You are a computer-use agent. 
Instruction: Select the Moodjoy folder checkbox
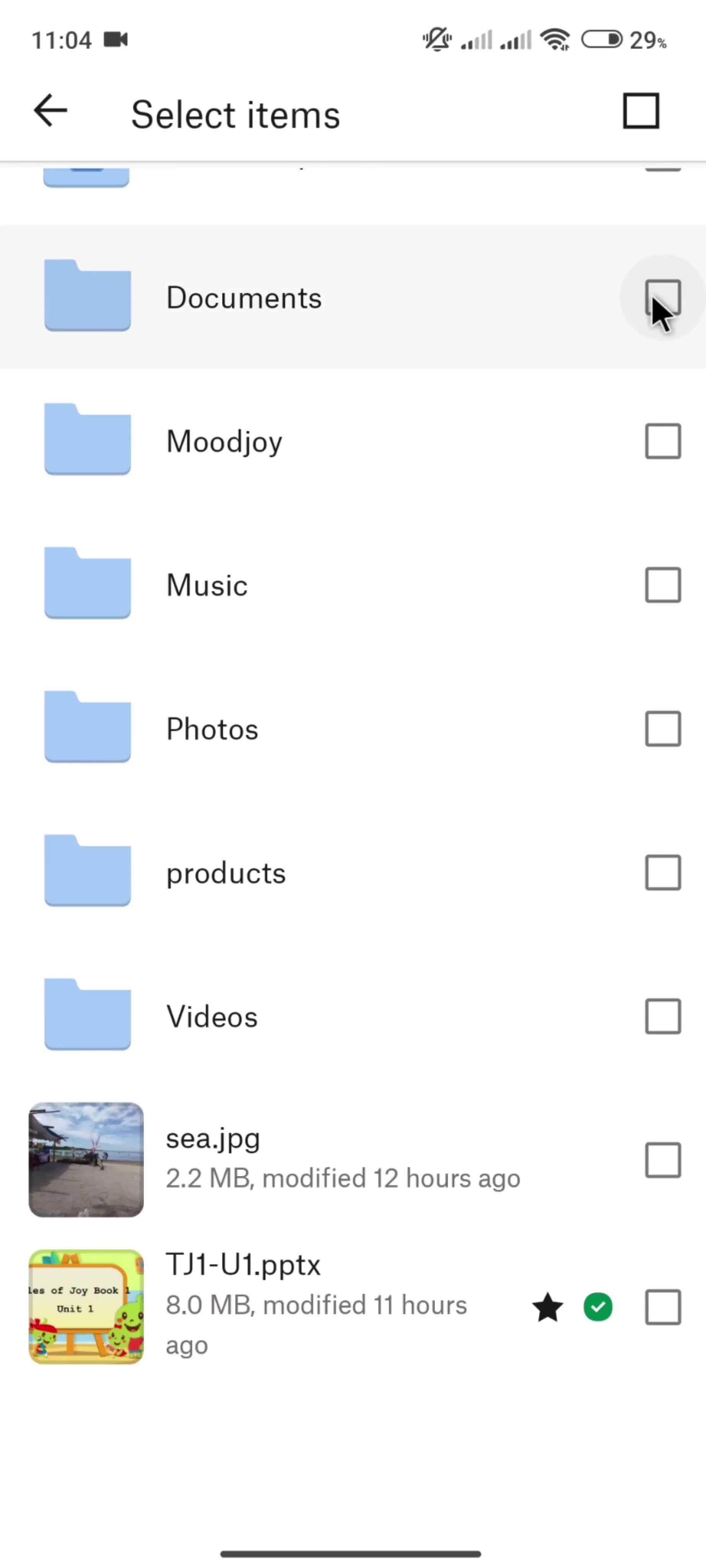click(662, 441)
